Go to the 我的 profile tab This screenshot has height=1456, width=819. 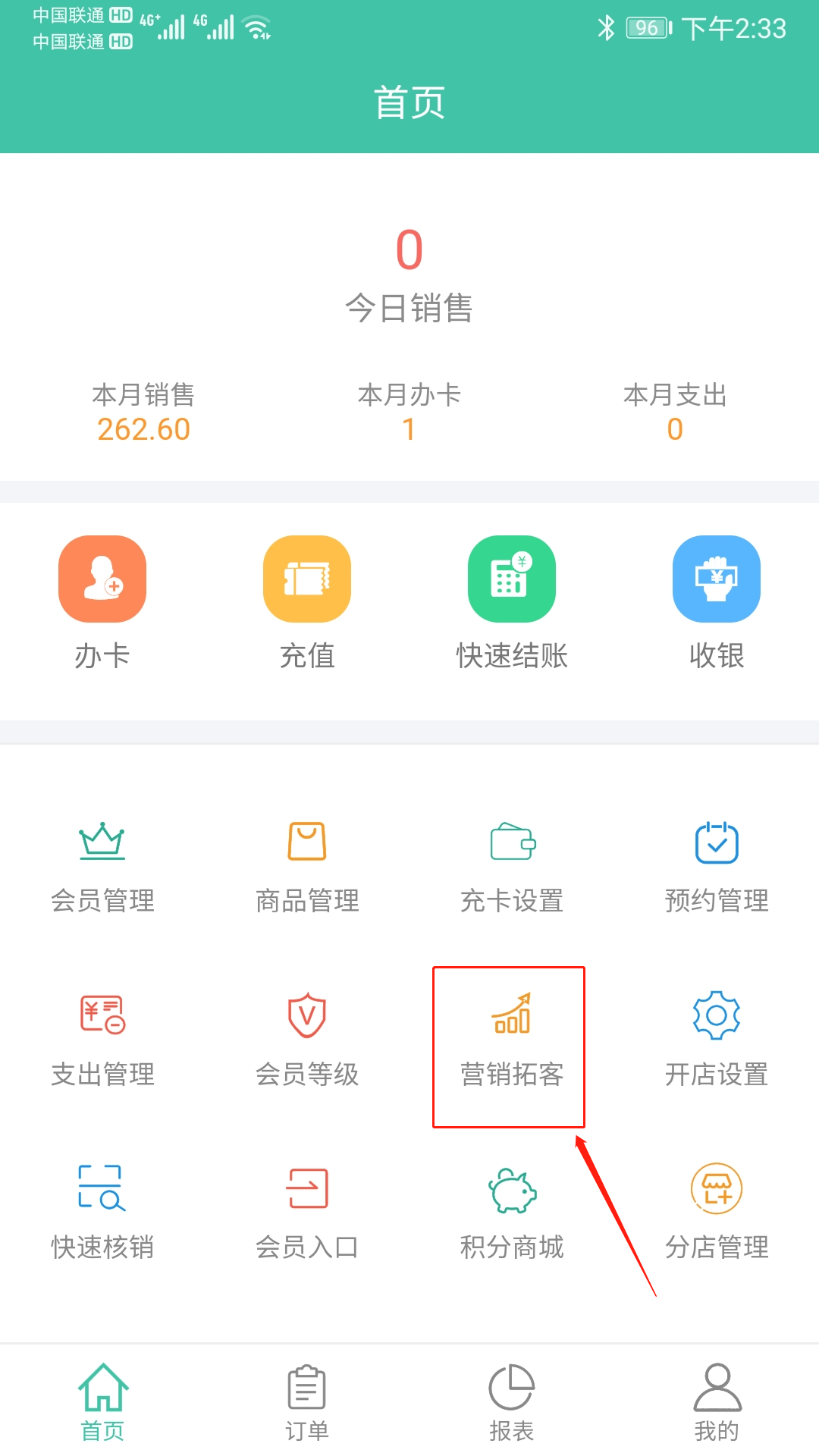tap(717, 1401)
